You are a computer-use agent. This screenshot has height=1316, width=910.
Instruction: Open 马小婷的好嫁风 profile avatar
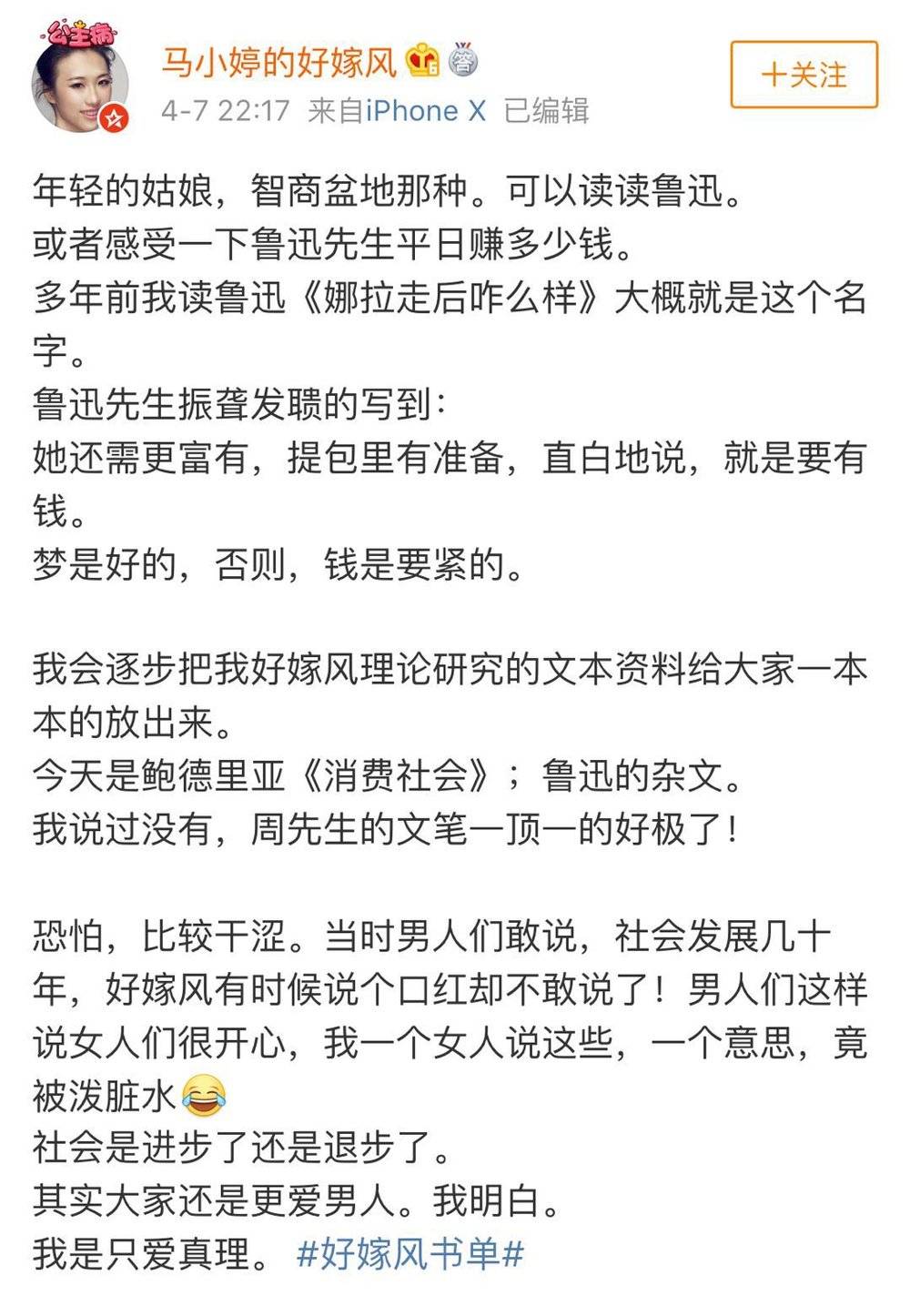coord(80,82)
